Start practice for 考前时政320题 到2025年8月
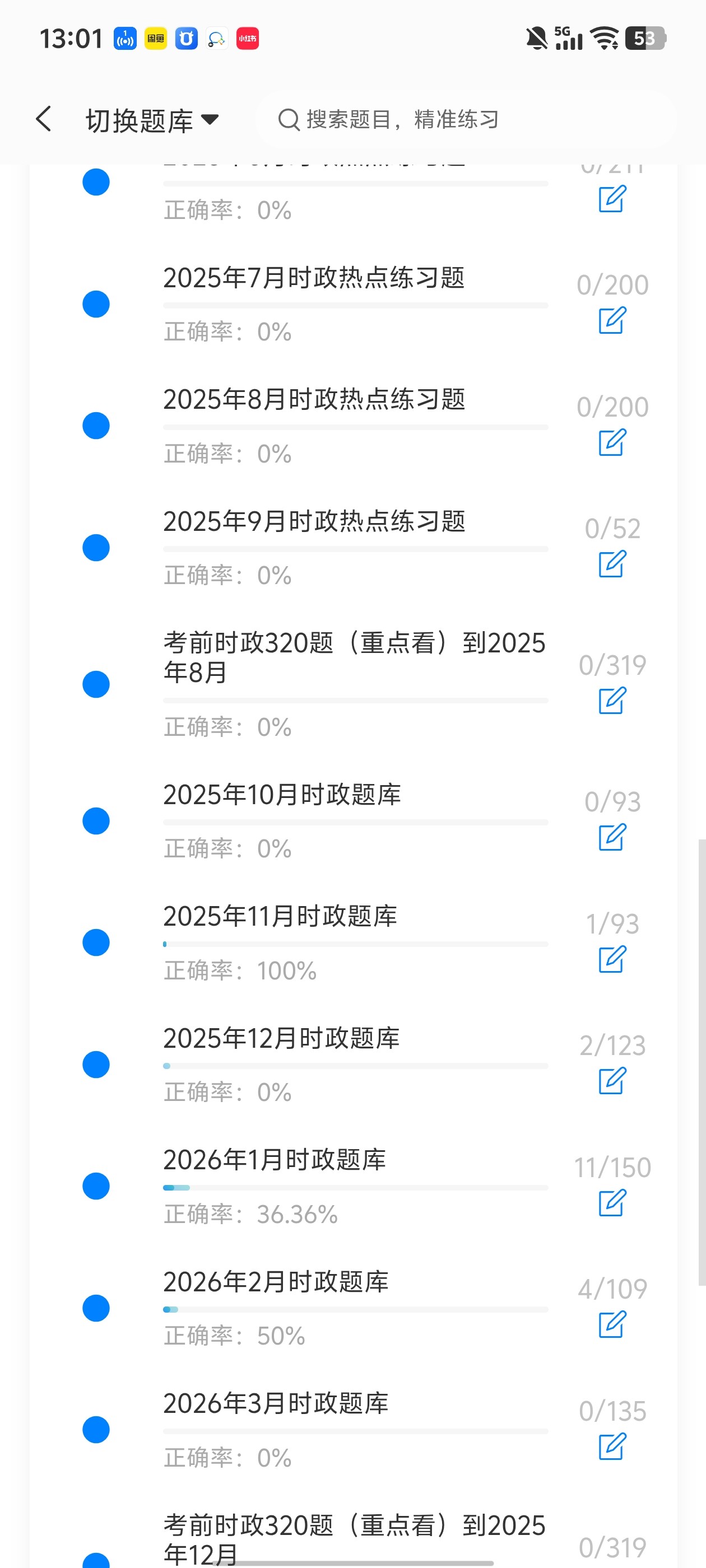Image resolution: width=706 pixels, height=1568 pixels. (x=611, y=701)
